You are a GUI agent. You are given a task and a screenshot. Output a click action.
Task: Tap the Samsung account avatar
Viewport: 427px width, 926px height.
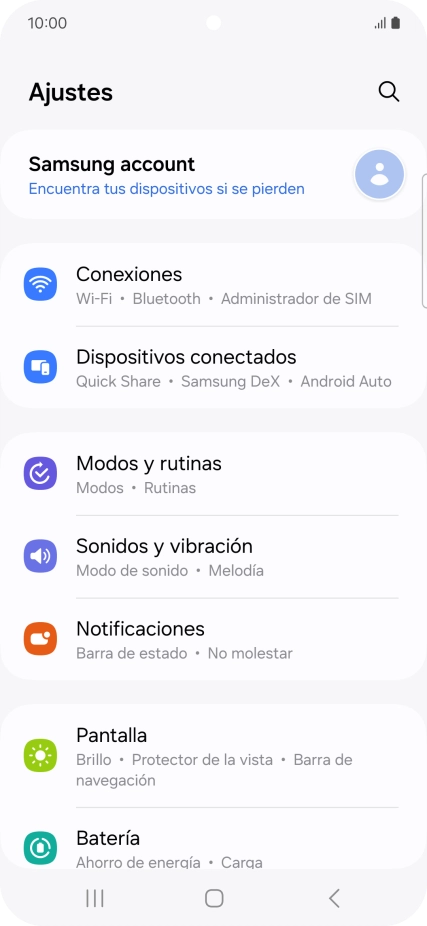coord(379,174)
